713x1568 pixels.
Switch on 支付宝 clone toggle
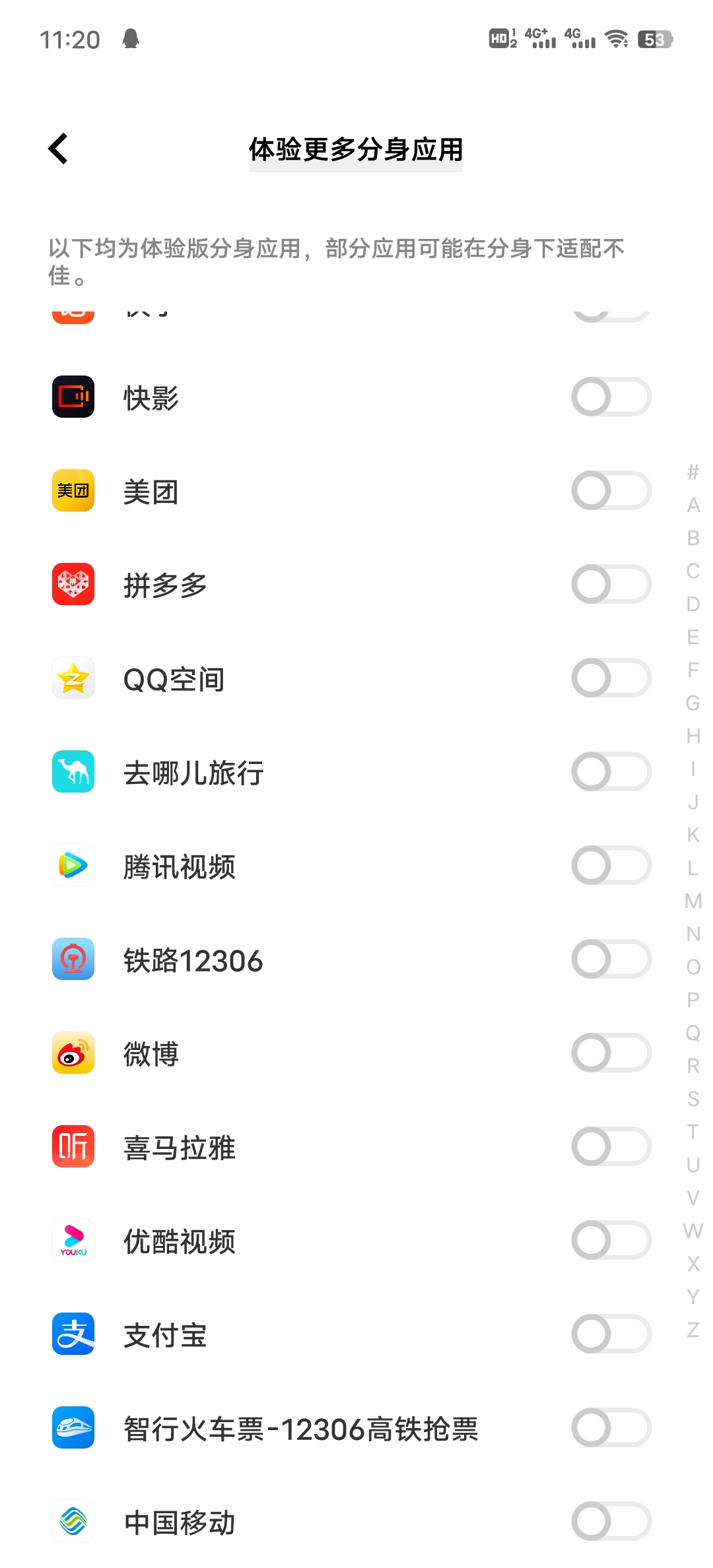click(x=611, y=1334)
